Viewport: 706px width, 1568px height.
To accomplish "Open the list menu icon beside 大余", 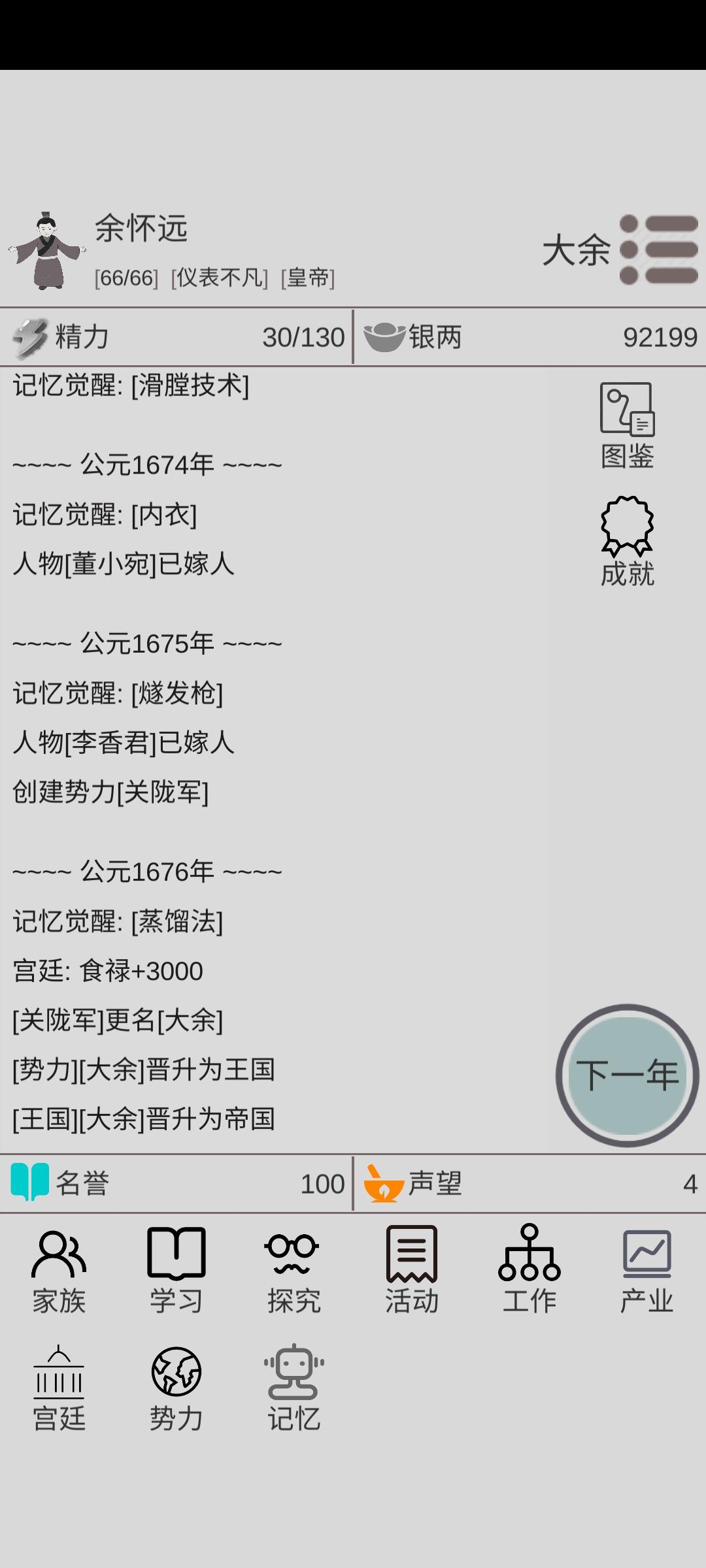I will (x=659, y=250).
